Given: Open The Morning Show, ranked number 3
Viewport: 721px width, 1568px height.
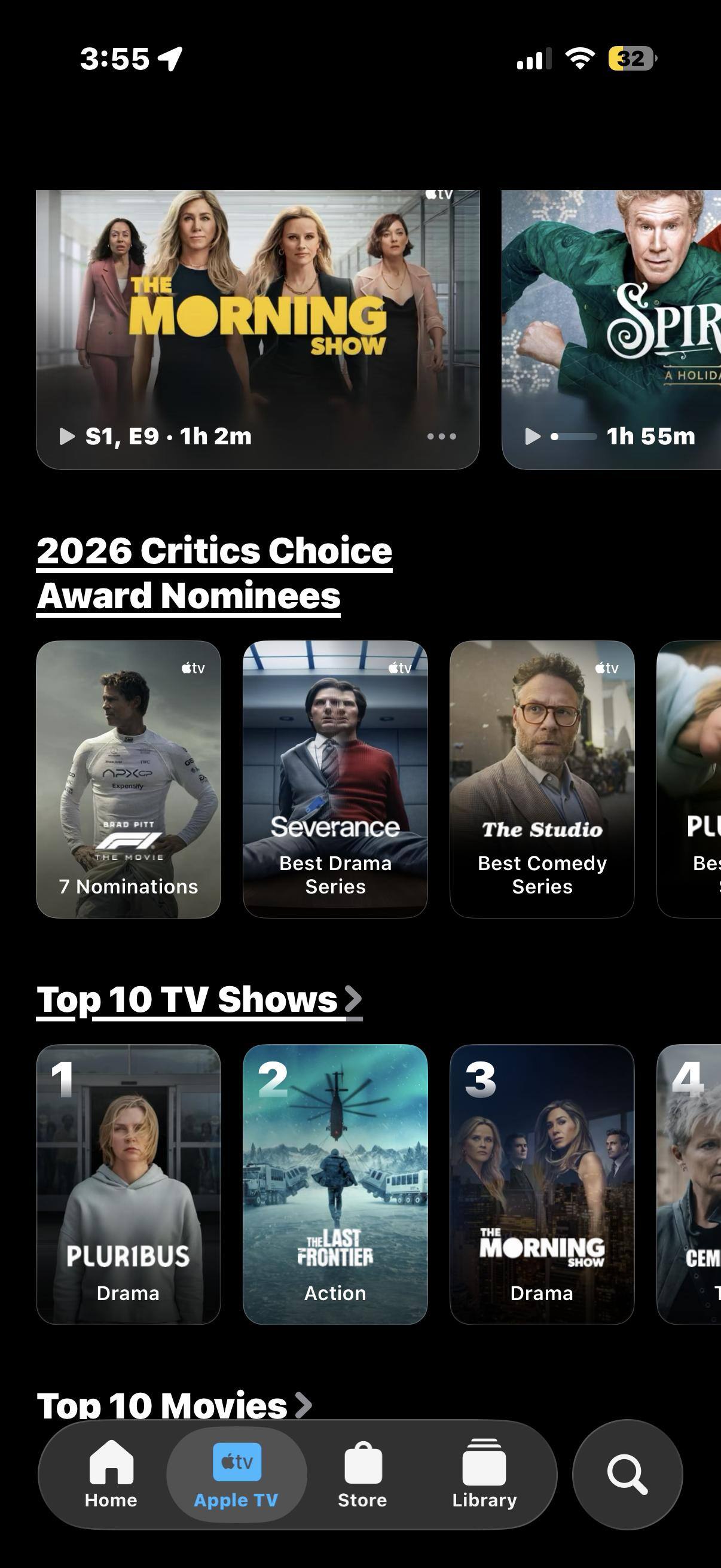Looking at the screenshot, I should (542, 1183).
